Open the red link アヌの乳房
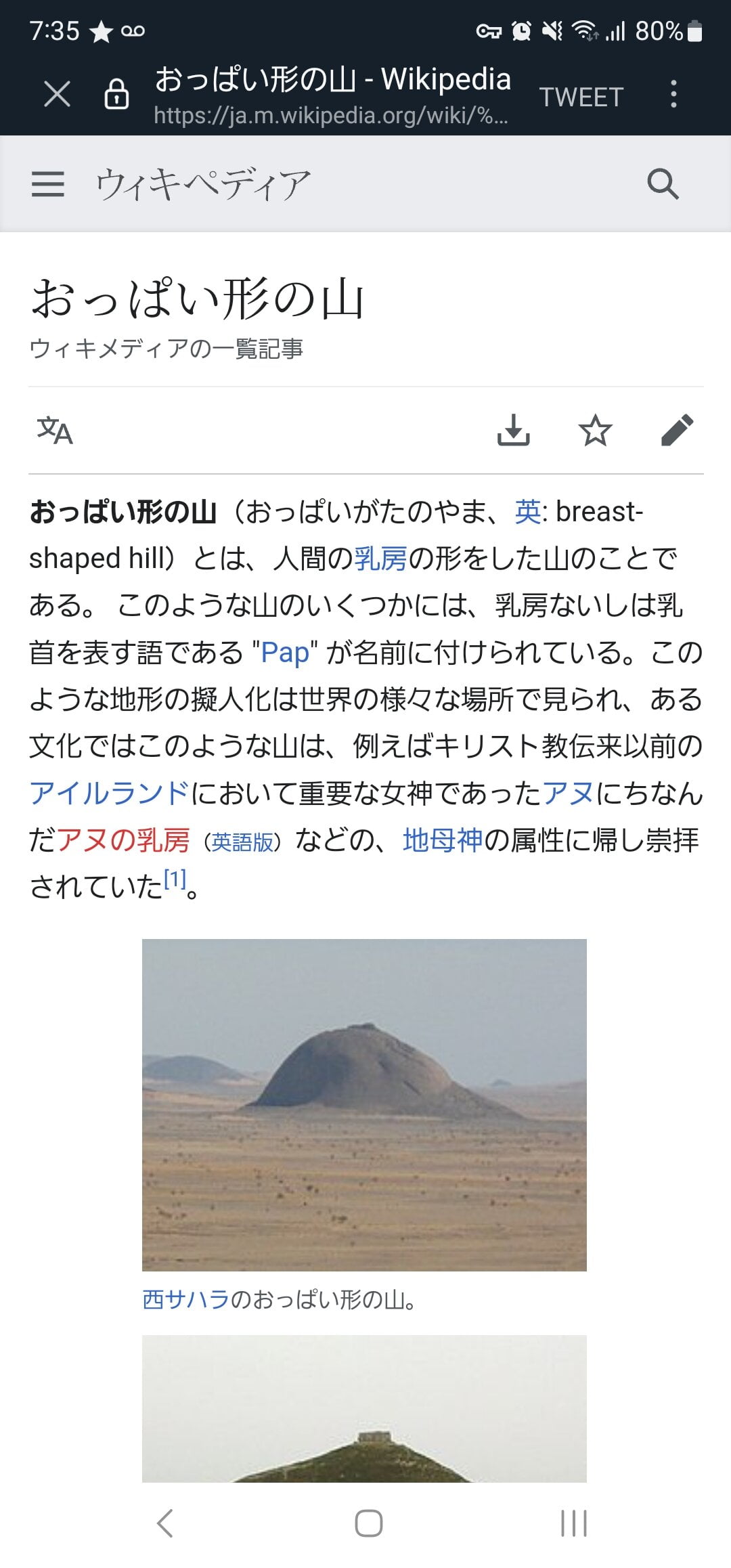Screen dimensions: 731x1568 123,840
